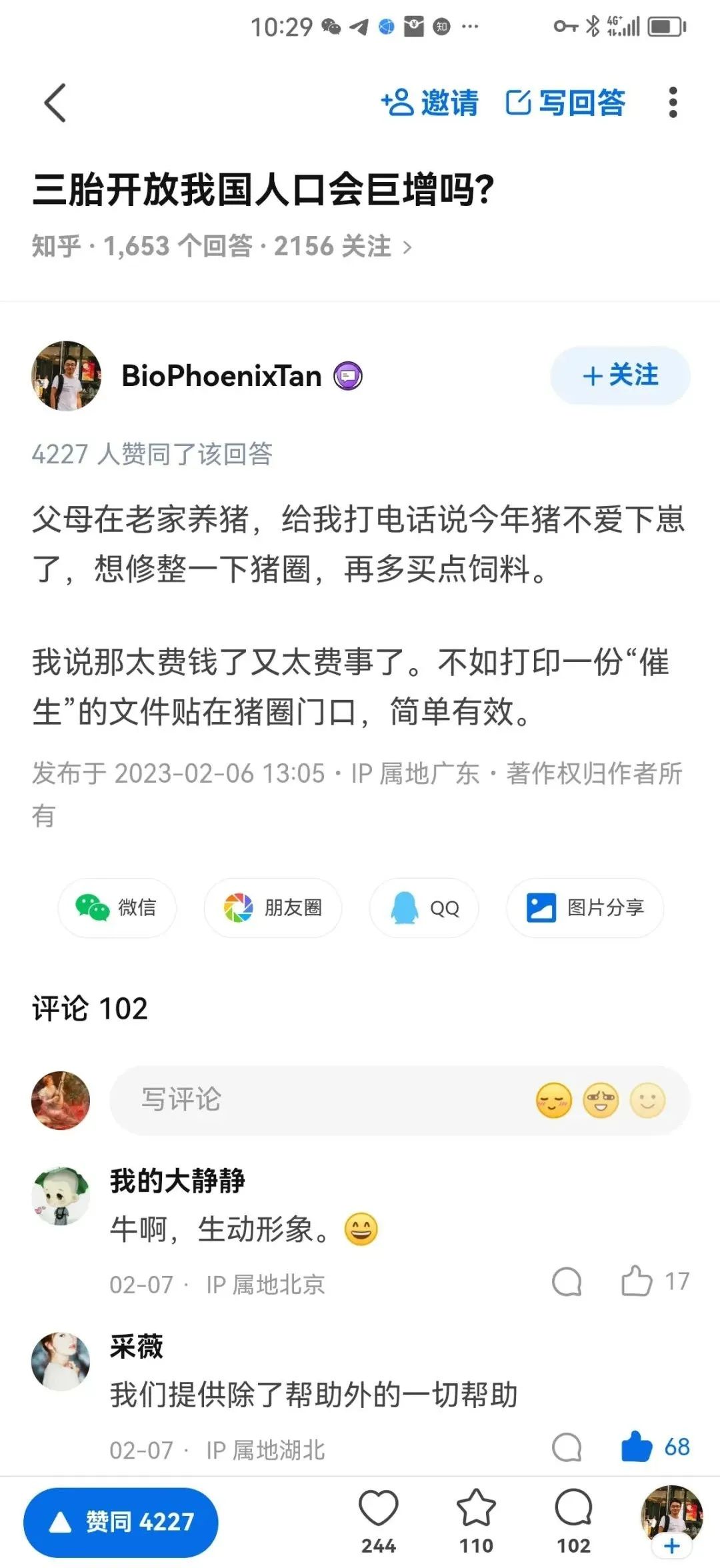Screen dimensions: 720x1568
Task: Like 我的大静静's comment
Action: click(637, 1281)
